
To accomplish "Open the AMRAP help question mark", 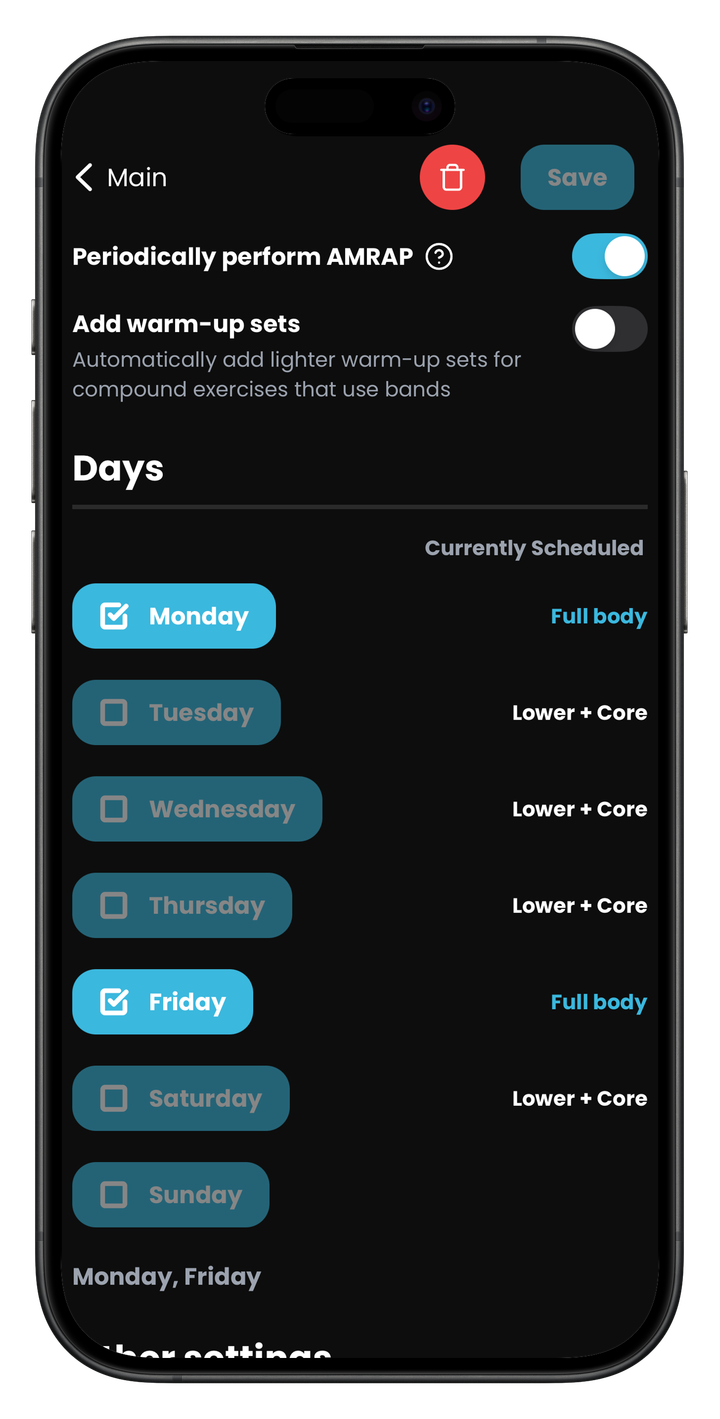I will tap(439, 257).
